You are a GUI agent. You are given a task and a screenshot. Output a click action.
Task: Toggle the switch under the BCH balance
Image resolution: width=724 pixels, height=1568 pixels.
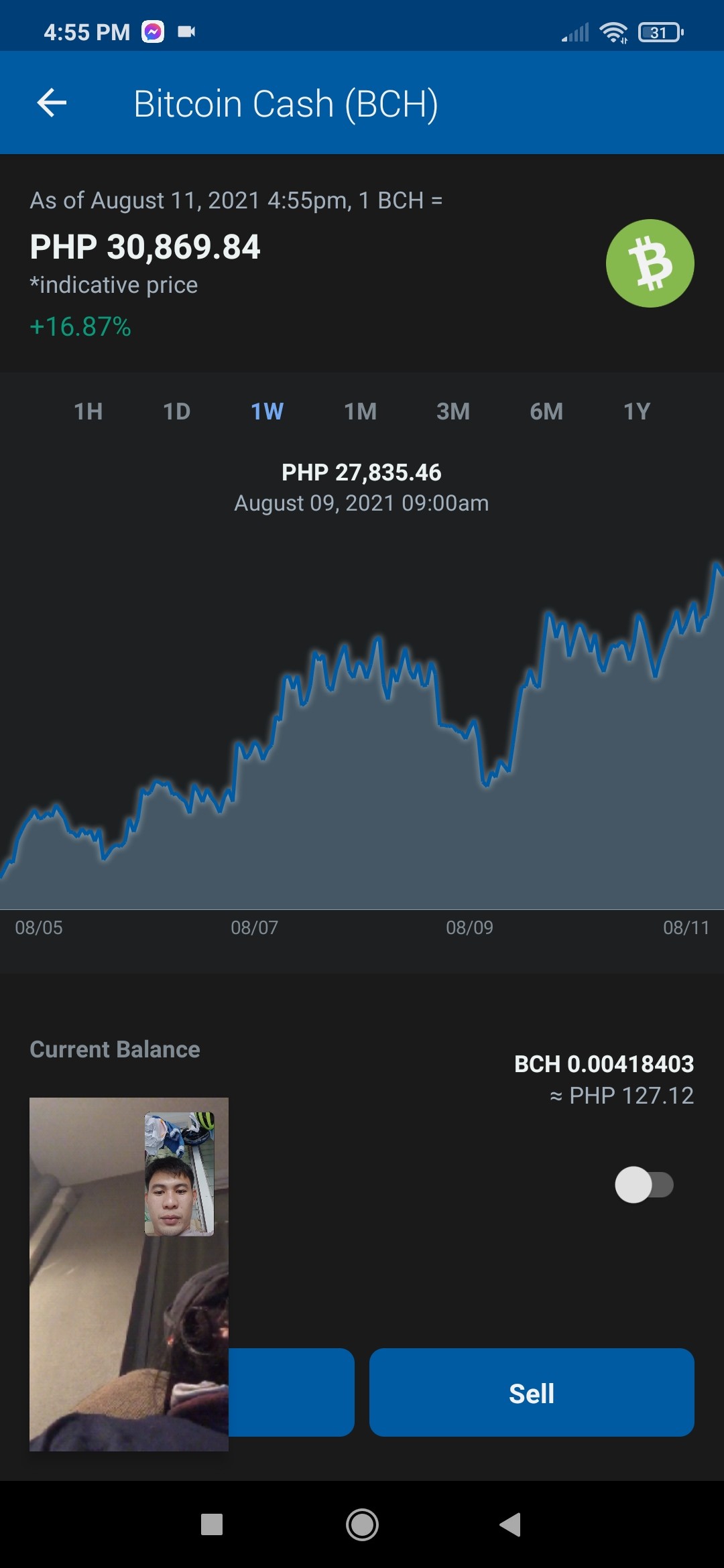[x=644, y=1185]
